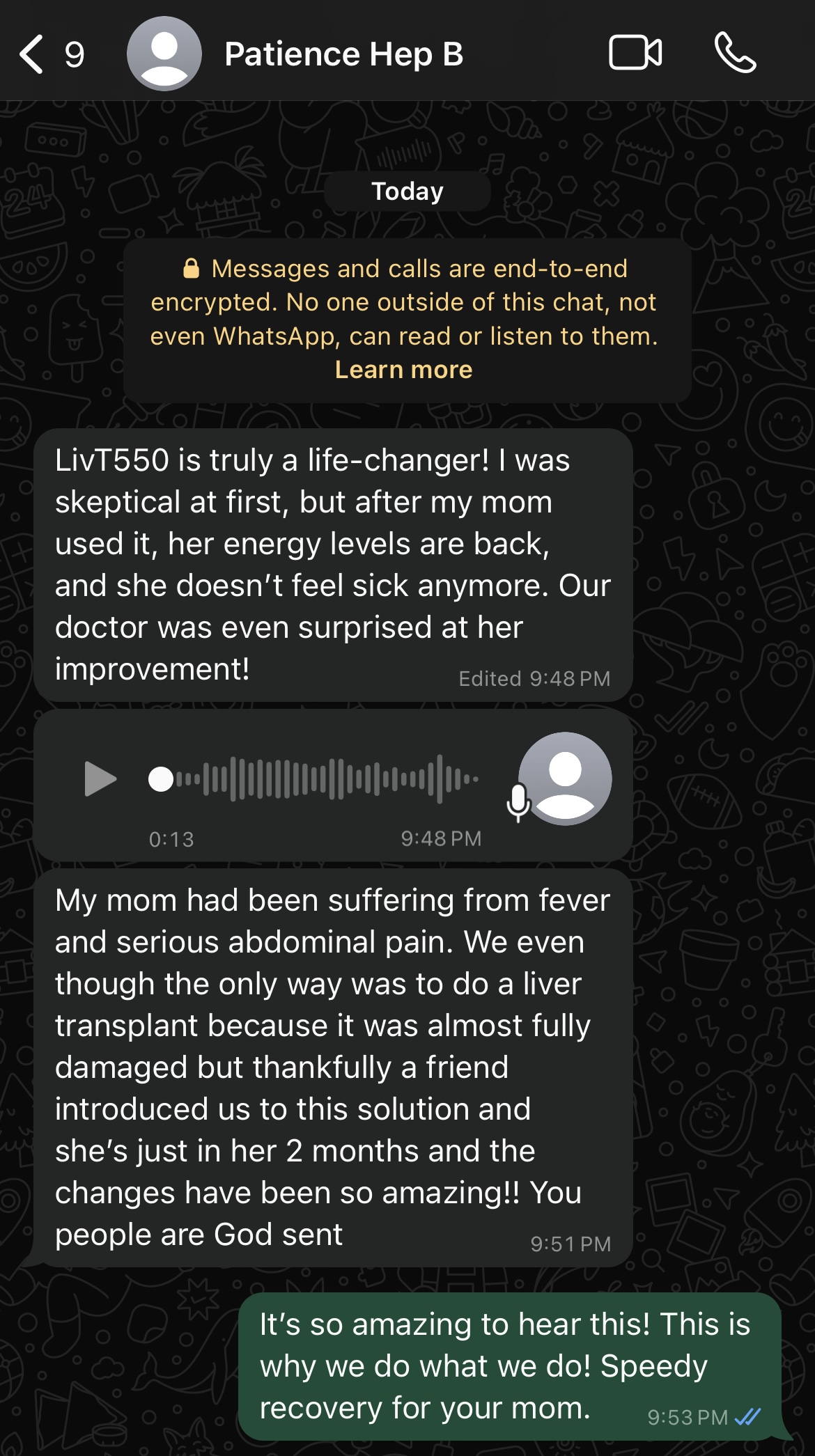Screen dimensions: 815x1456
Task: Tap Learn more about encryption
Action: click(x=403, y=370)
